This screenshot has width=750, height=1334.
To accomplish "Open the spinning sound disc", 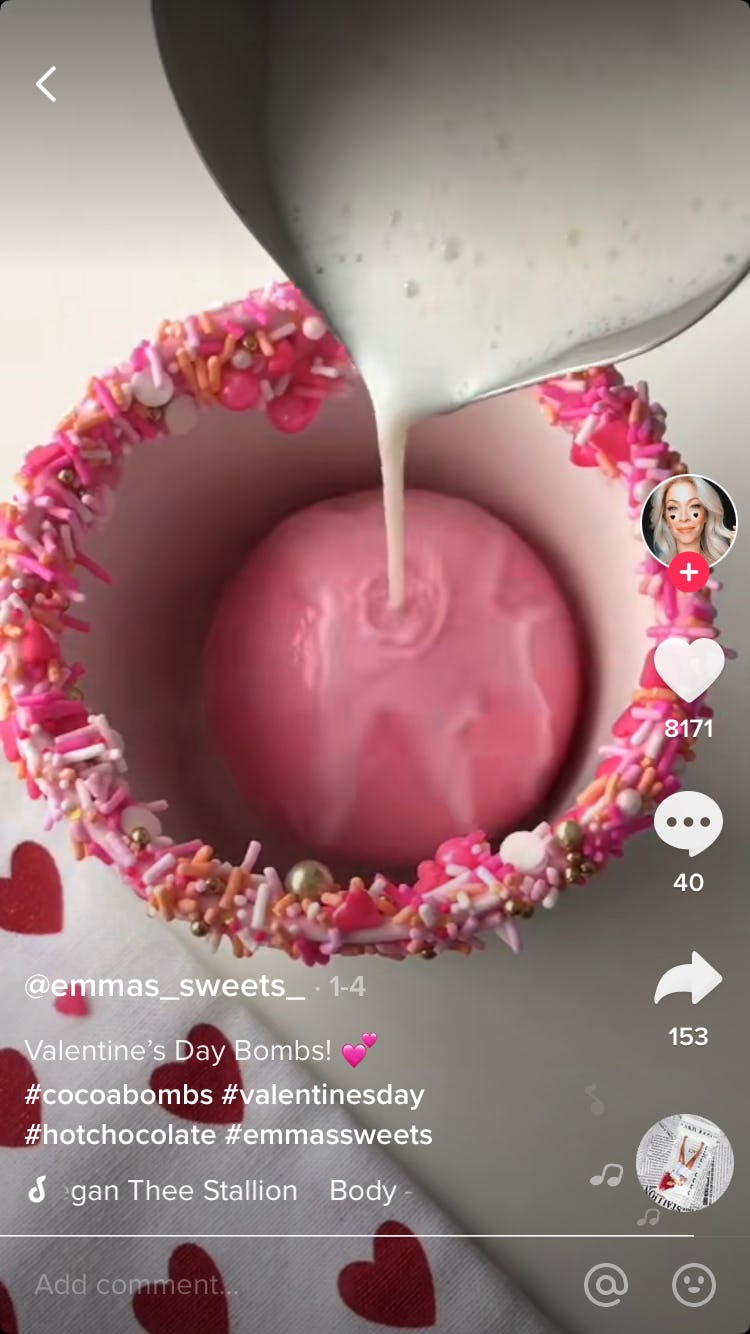I will (685, 1163).
